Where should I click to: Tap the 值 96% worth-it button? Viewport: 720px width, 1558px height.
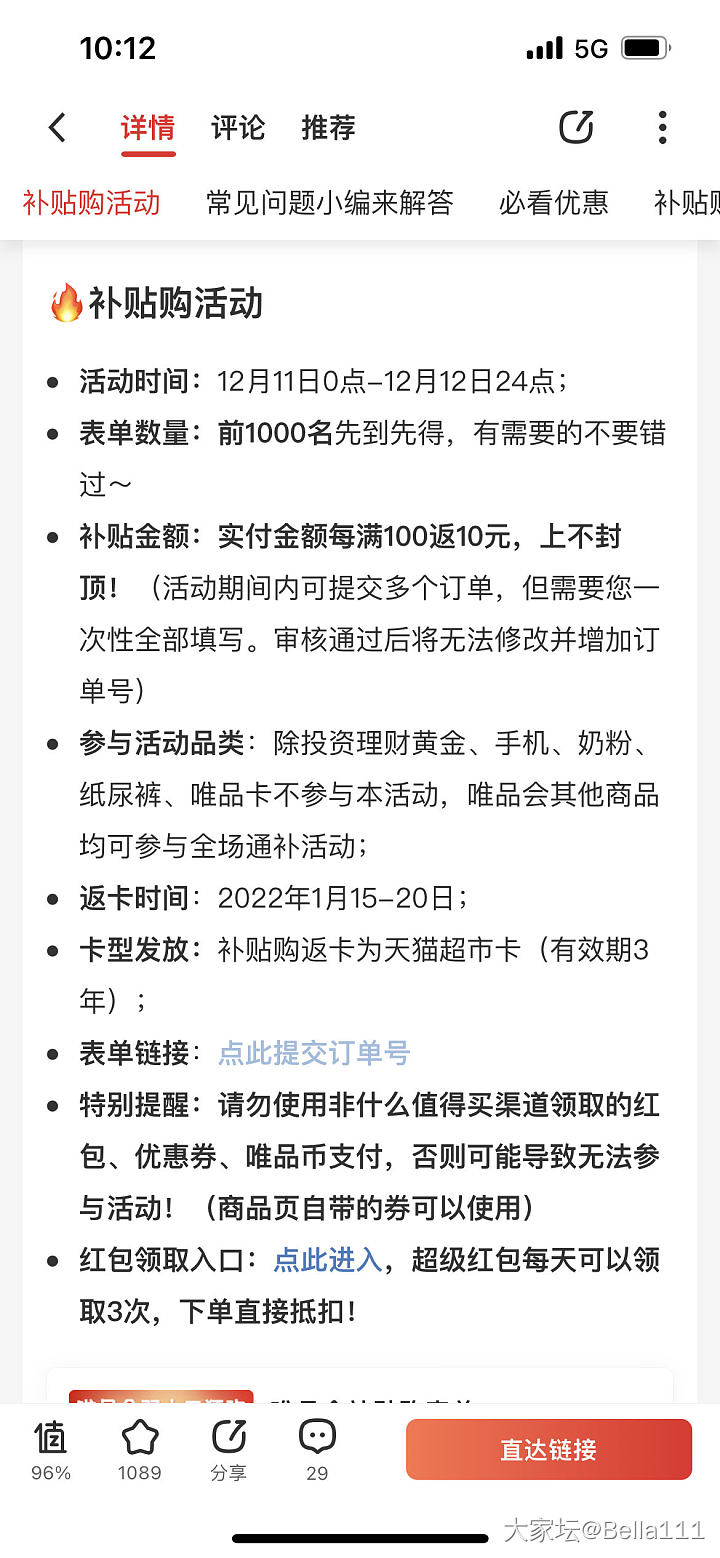click(51, 1449)
